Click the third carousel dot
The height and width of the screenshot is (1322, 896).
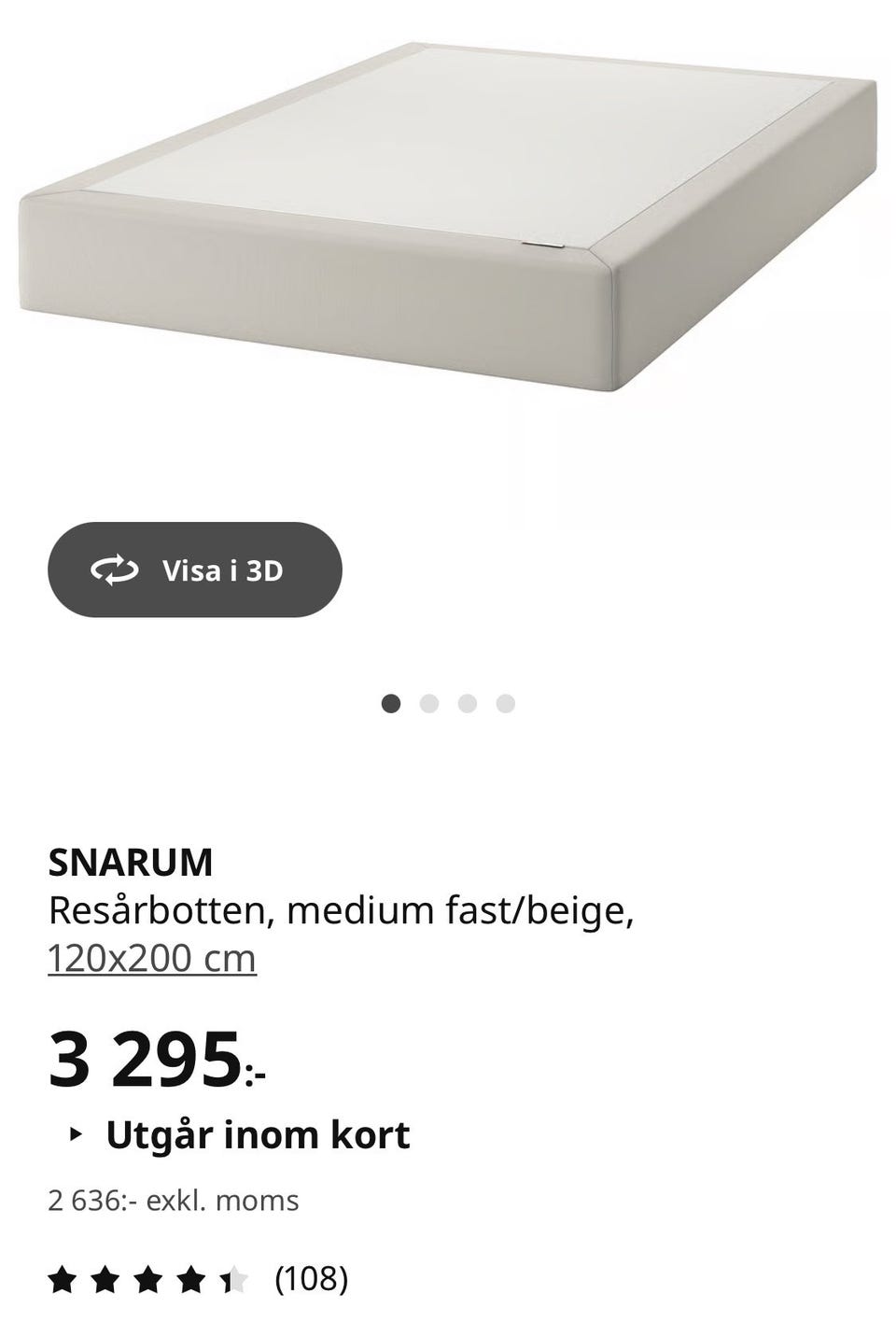467,702
